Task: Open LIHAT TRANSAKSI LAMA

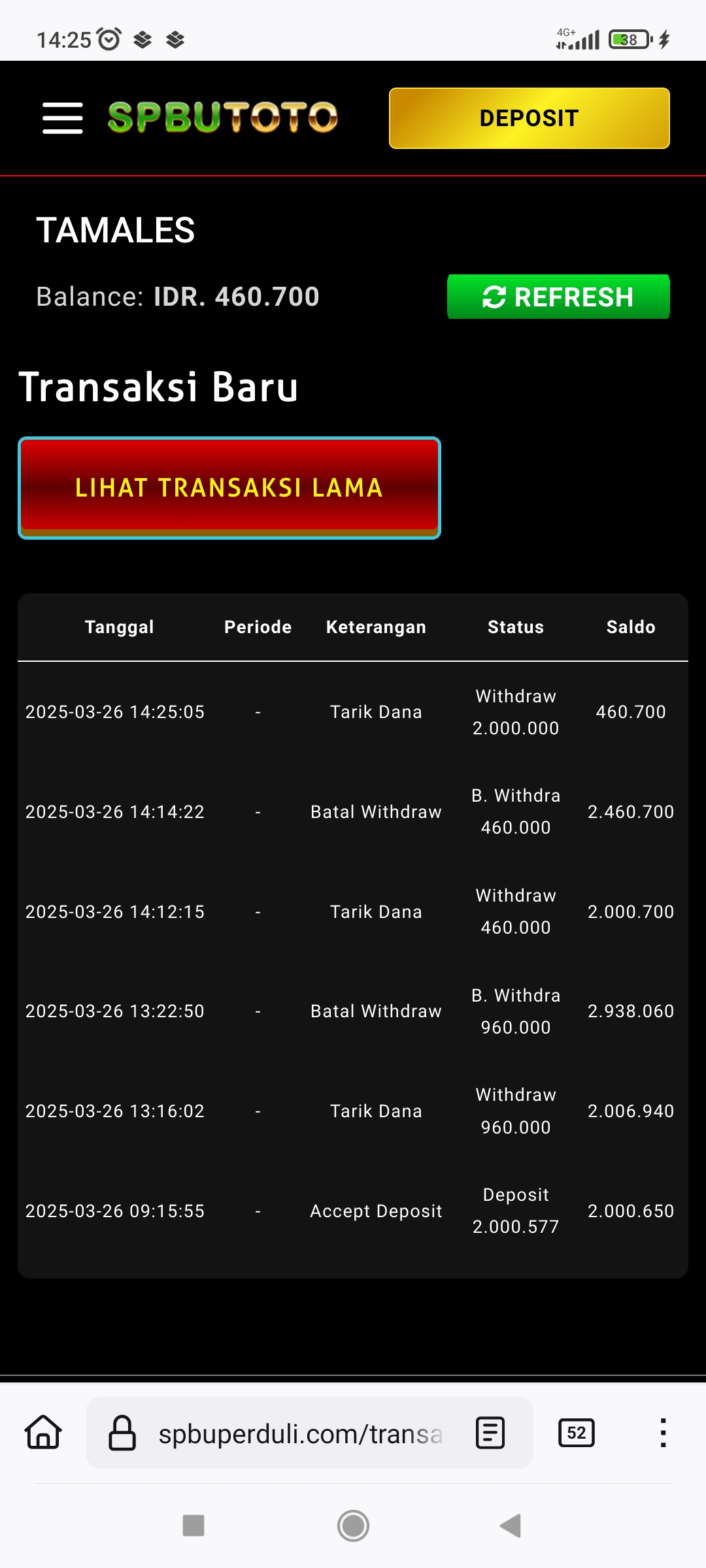Action: (x=229, y=488)
